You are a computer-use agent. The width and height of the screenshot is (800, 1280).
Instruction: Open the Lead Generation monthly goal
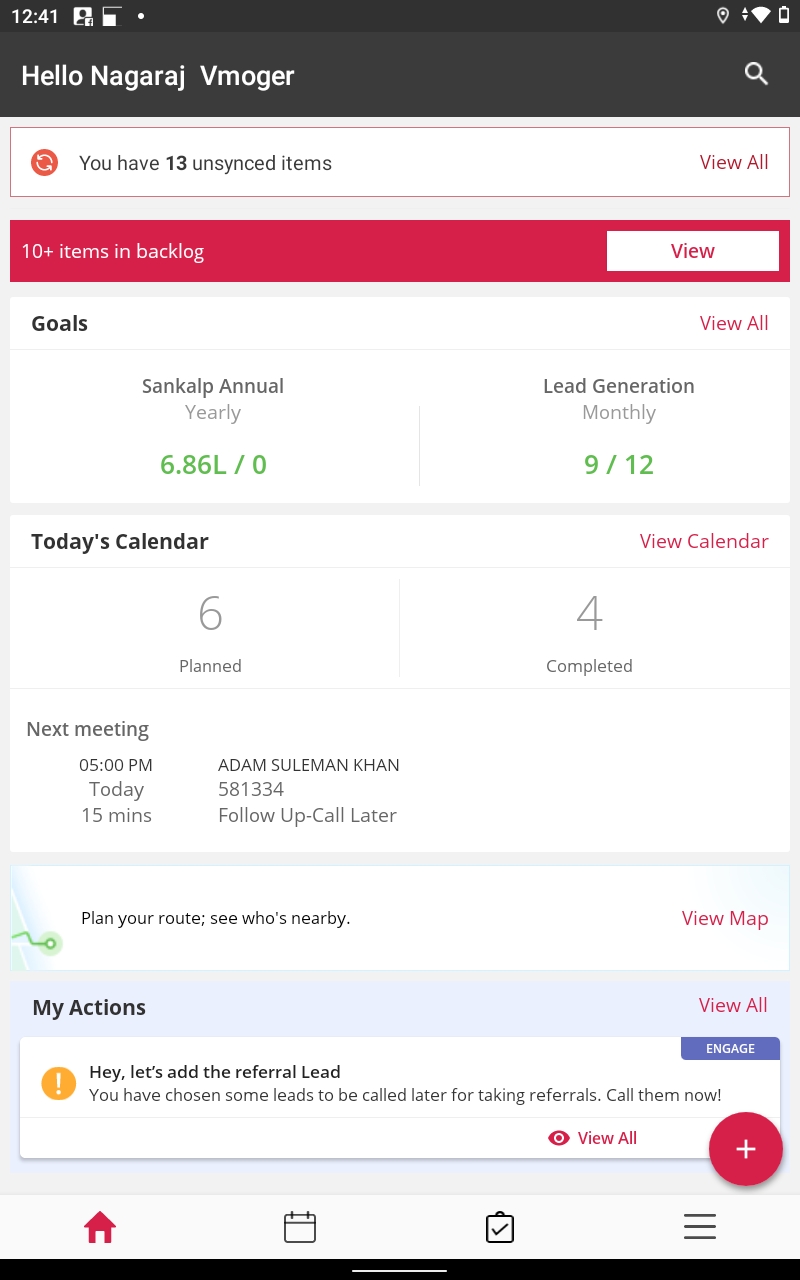point(618,426)
